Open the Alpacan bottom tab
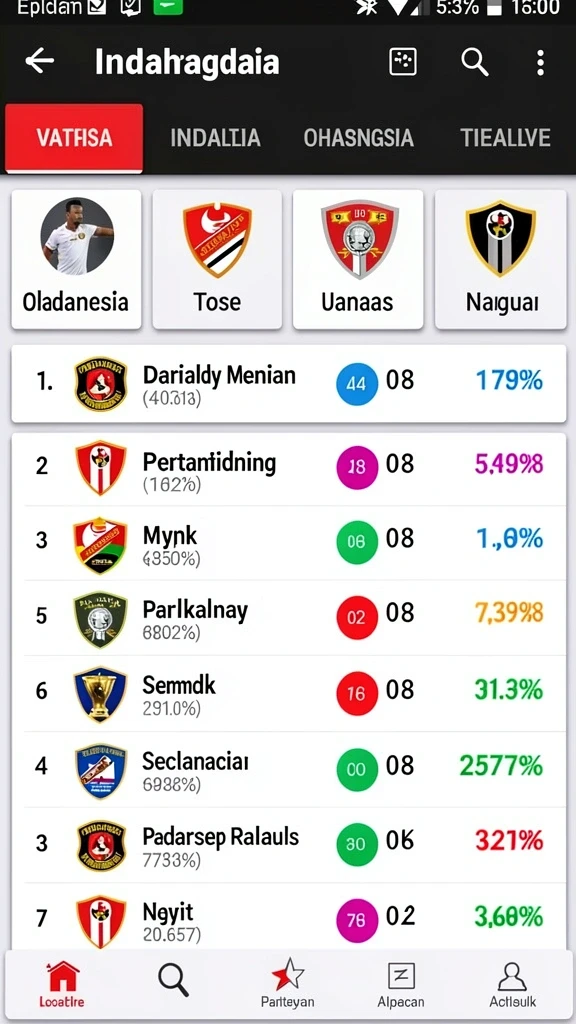 tap(401, 983)
